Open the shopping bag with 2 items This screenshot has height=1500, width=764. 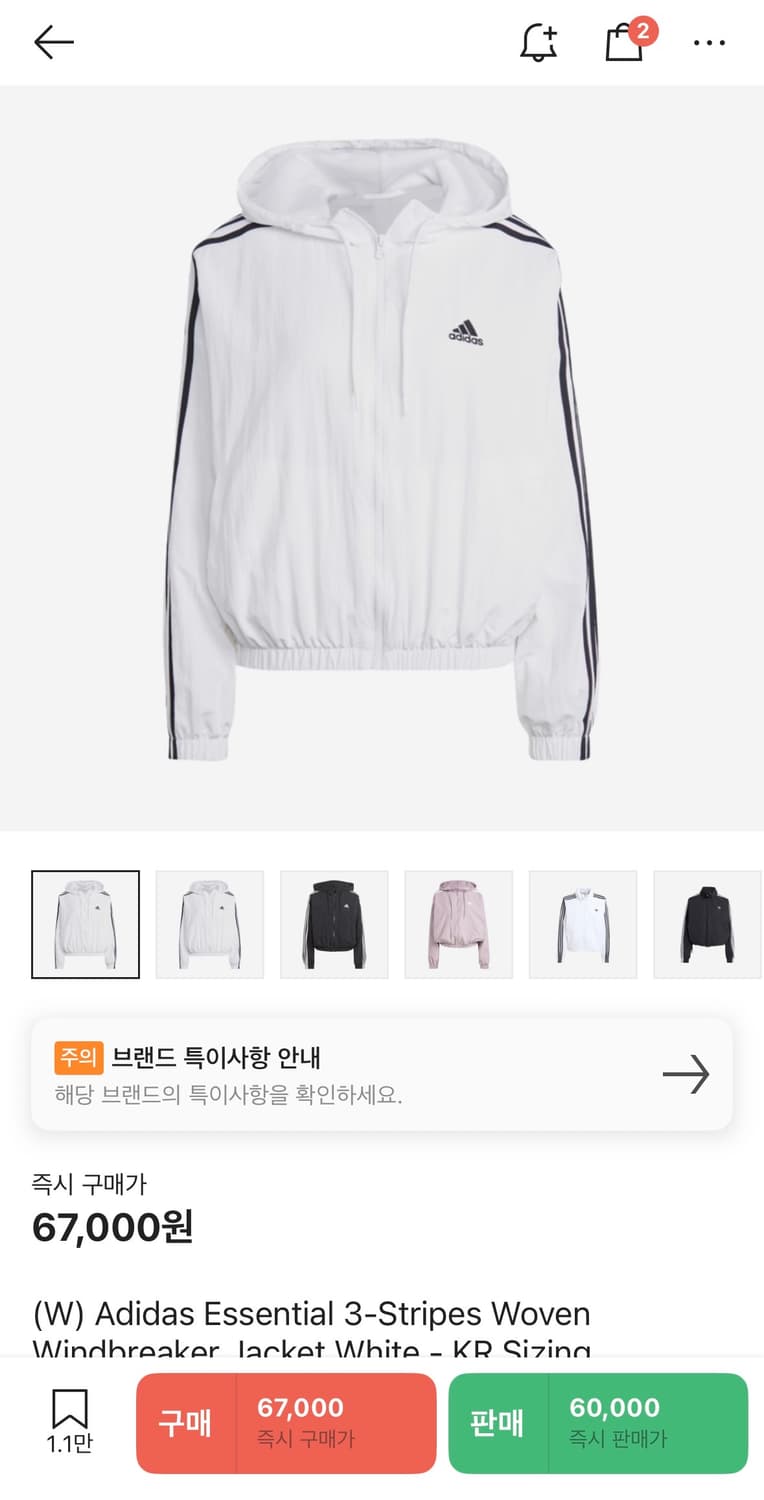[x=626, y=42]
